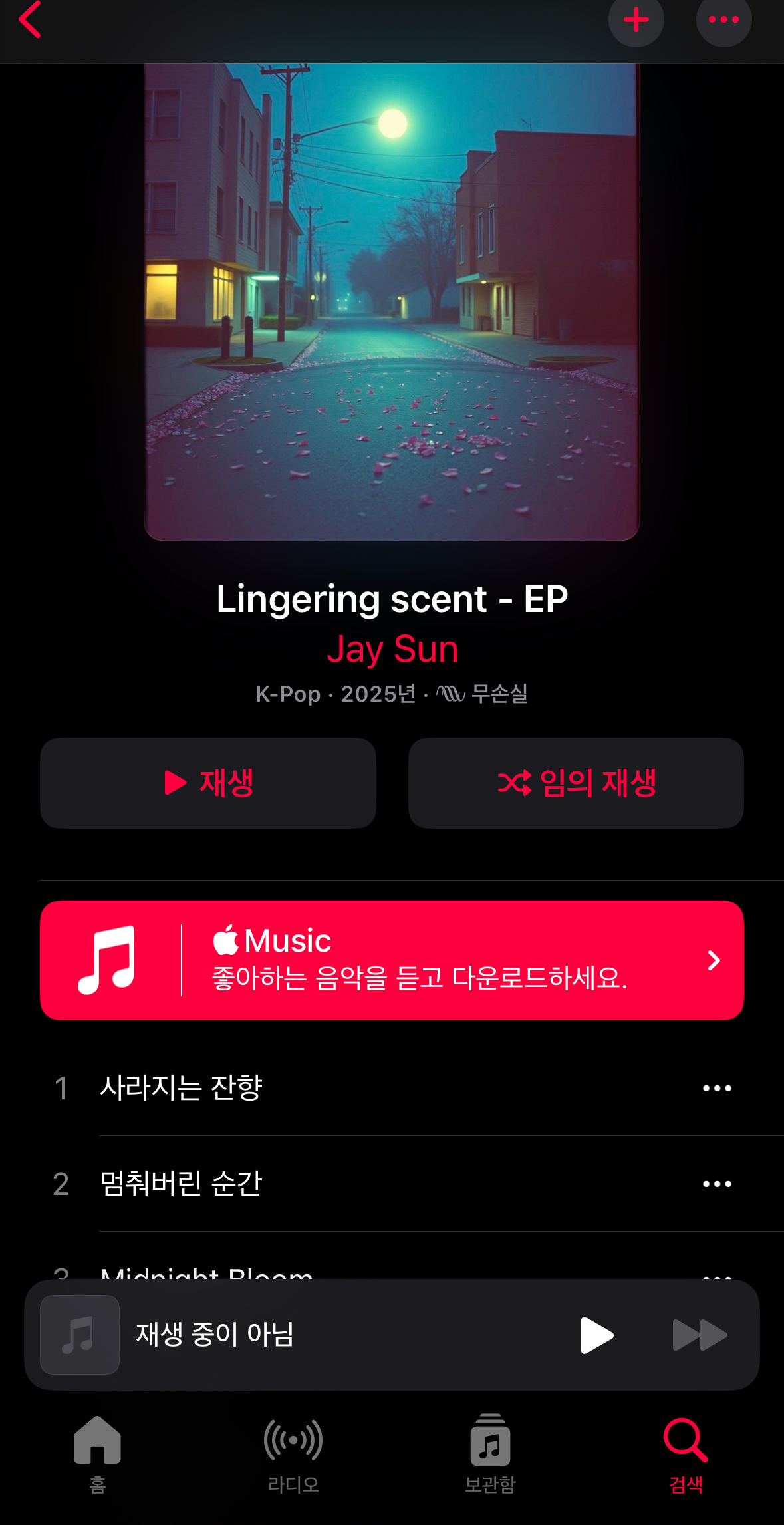The height and width of the screenshot is (1525, 784).
Task: Open the album overflow menu at top
Action: point(723,20)
